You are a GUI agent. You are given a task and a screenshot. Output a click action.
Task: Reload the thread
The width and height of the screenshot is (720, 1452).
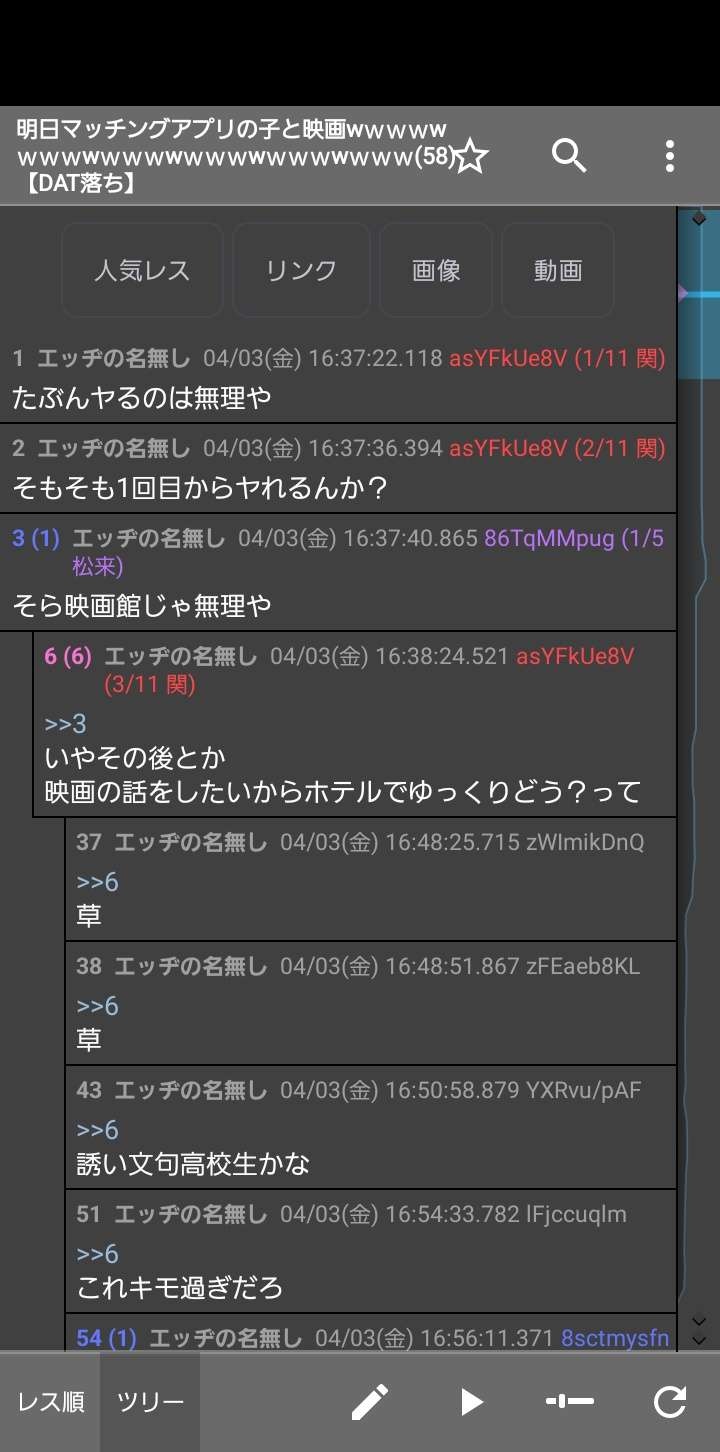coord(669,1402)
